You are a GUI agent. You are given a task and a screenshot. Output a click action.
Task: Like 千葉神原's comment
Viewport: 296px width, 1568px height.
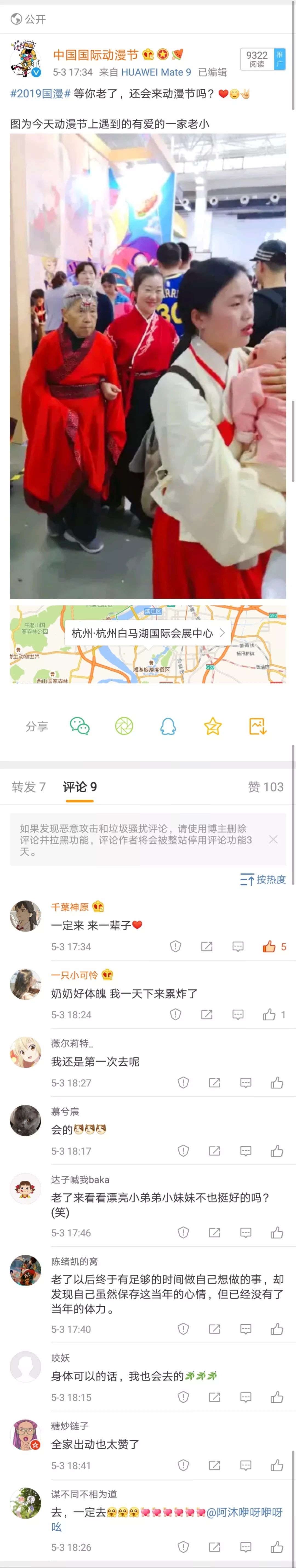269,946
